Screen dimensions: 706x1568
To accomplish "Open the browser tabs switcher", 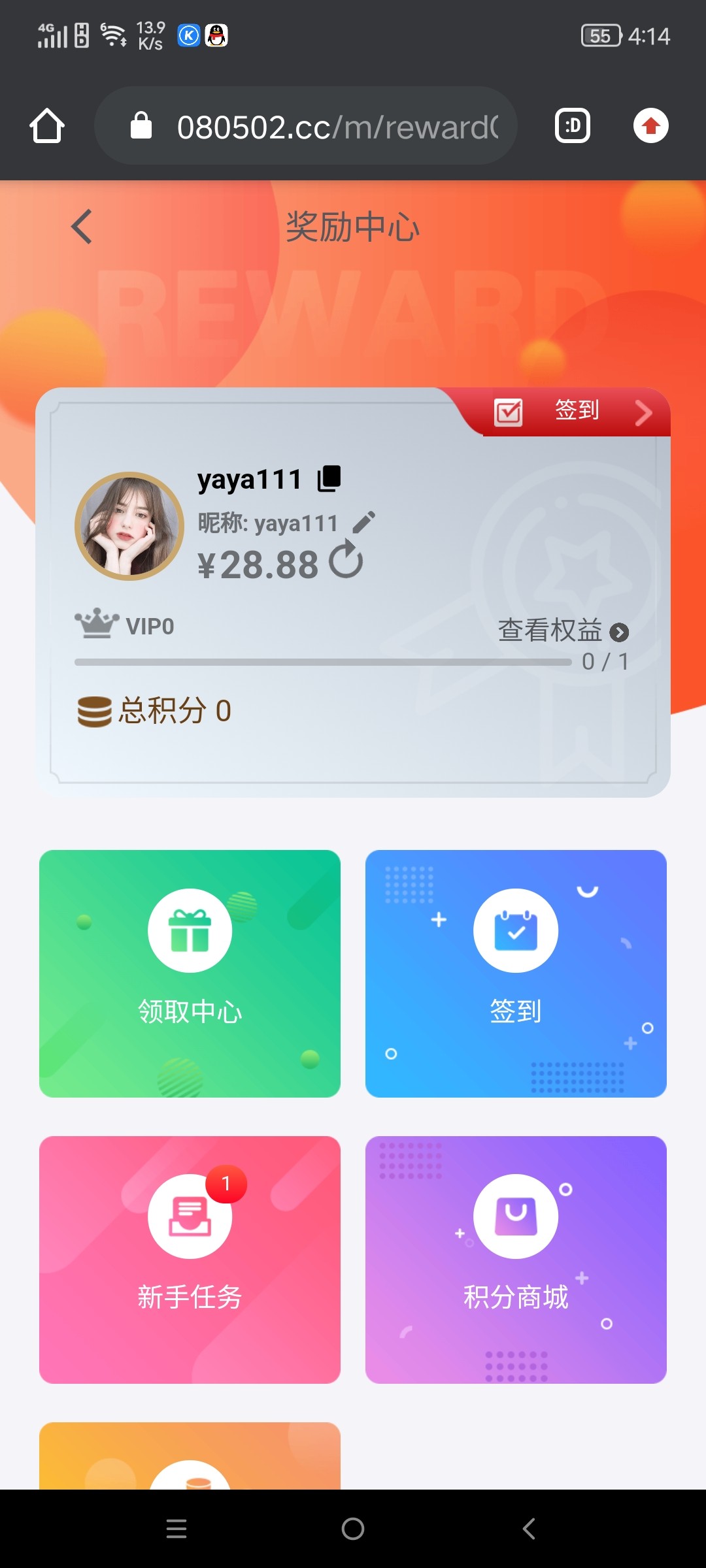I will pyautogui.click(x=573, y=125).
